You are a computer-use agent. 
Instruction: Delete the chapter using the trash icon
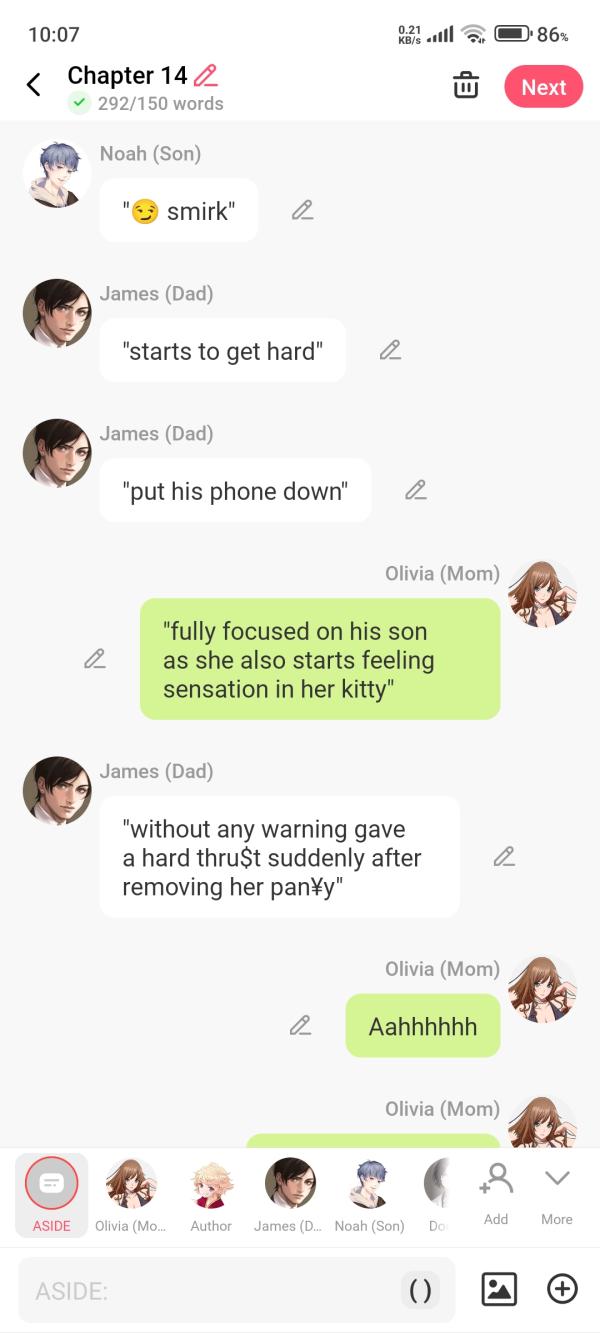pos(465,86)
